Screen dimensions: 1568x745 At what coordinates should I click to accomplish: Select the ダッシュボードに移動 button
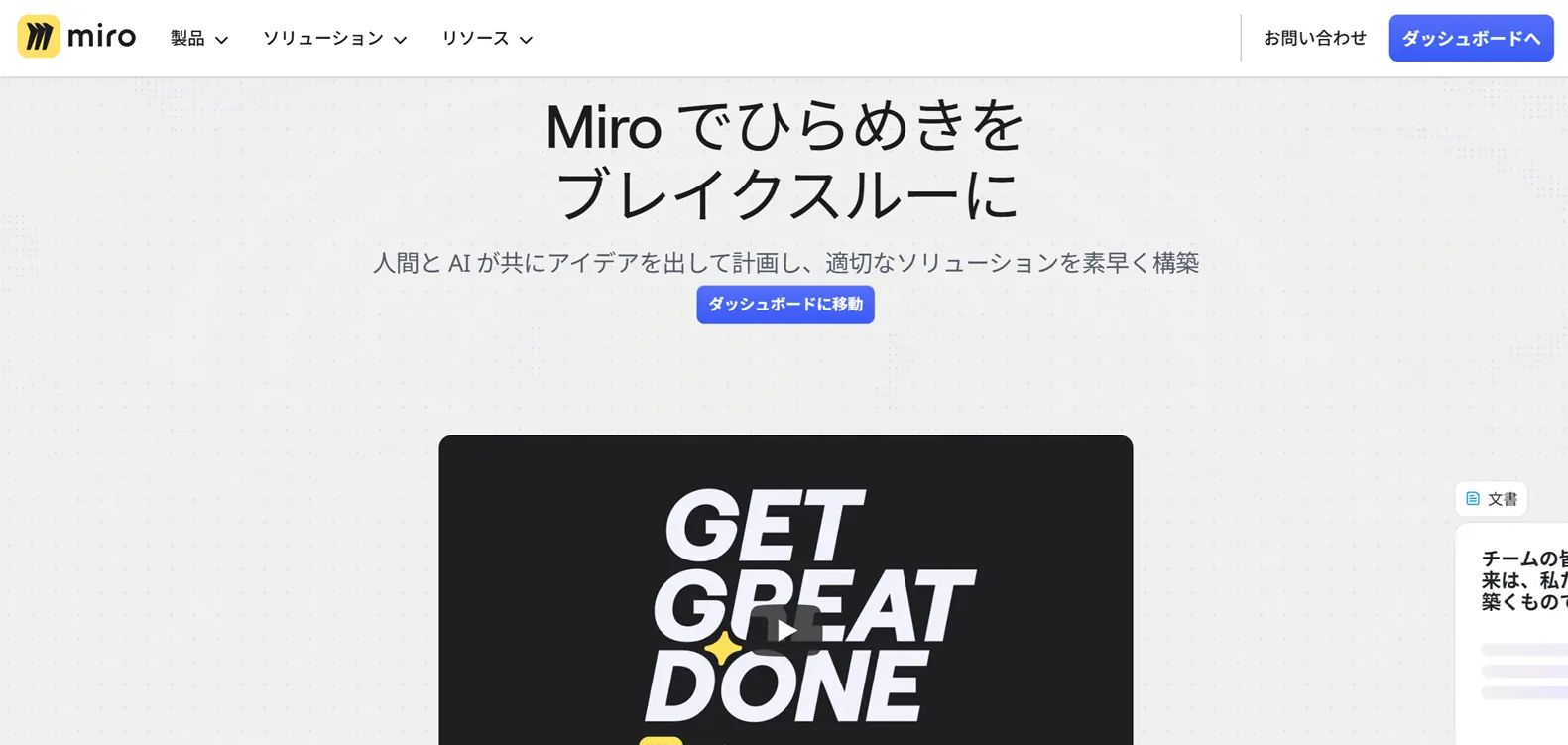coord(784,305)
